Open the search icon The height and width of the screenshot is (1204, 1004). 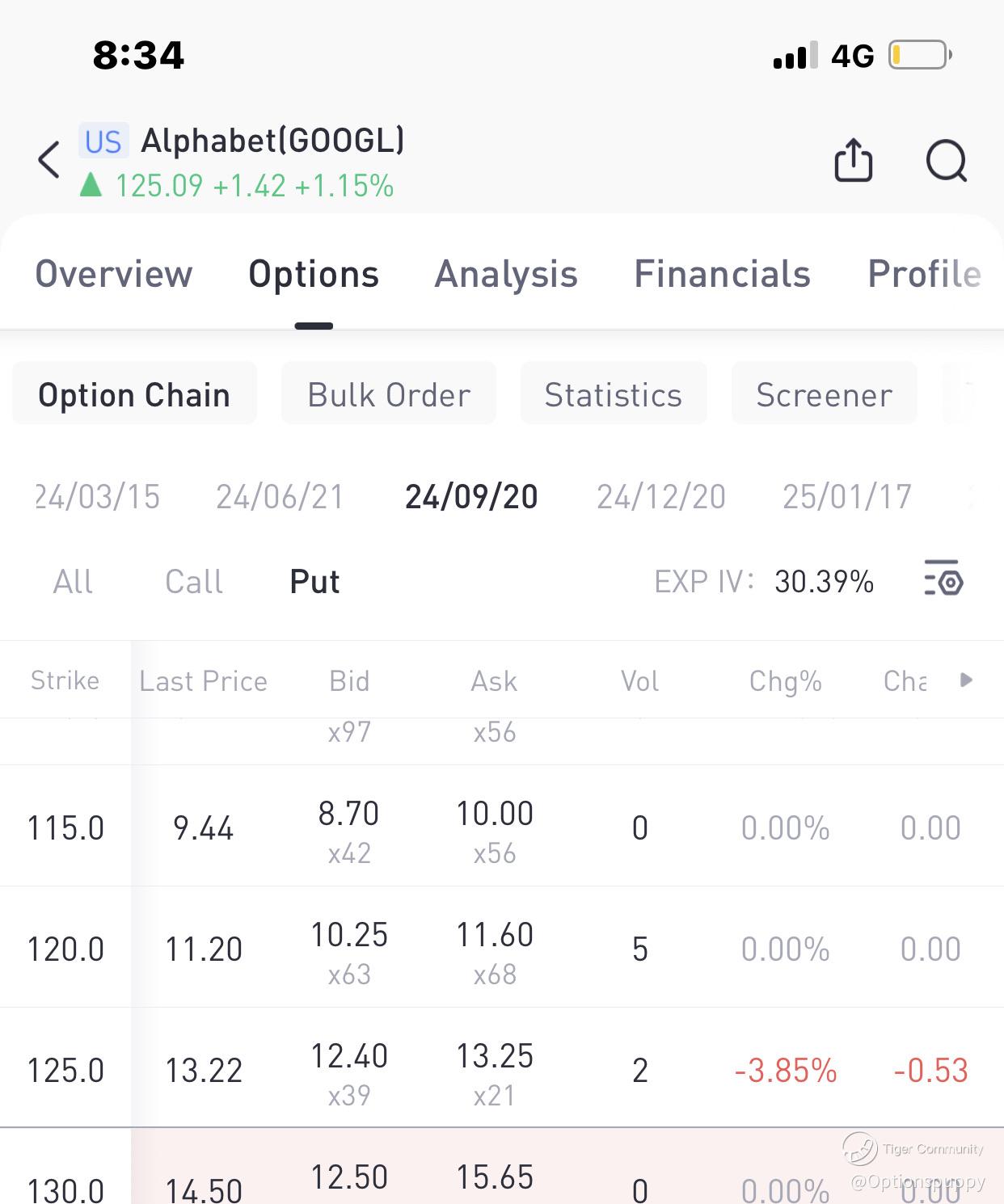[x=946, y=160]
